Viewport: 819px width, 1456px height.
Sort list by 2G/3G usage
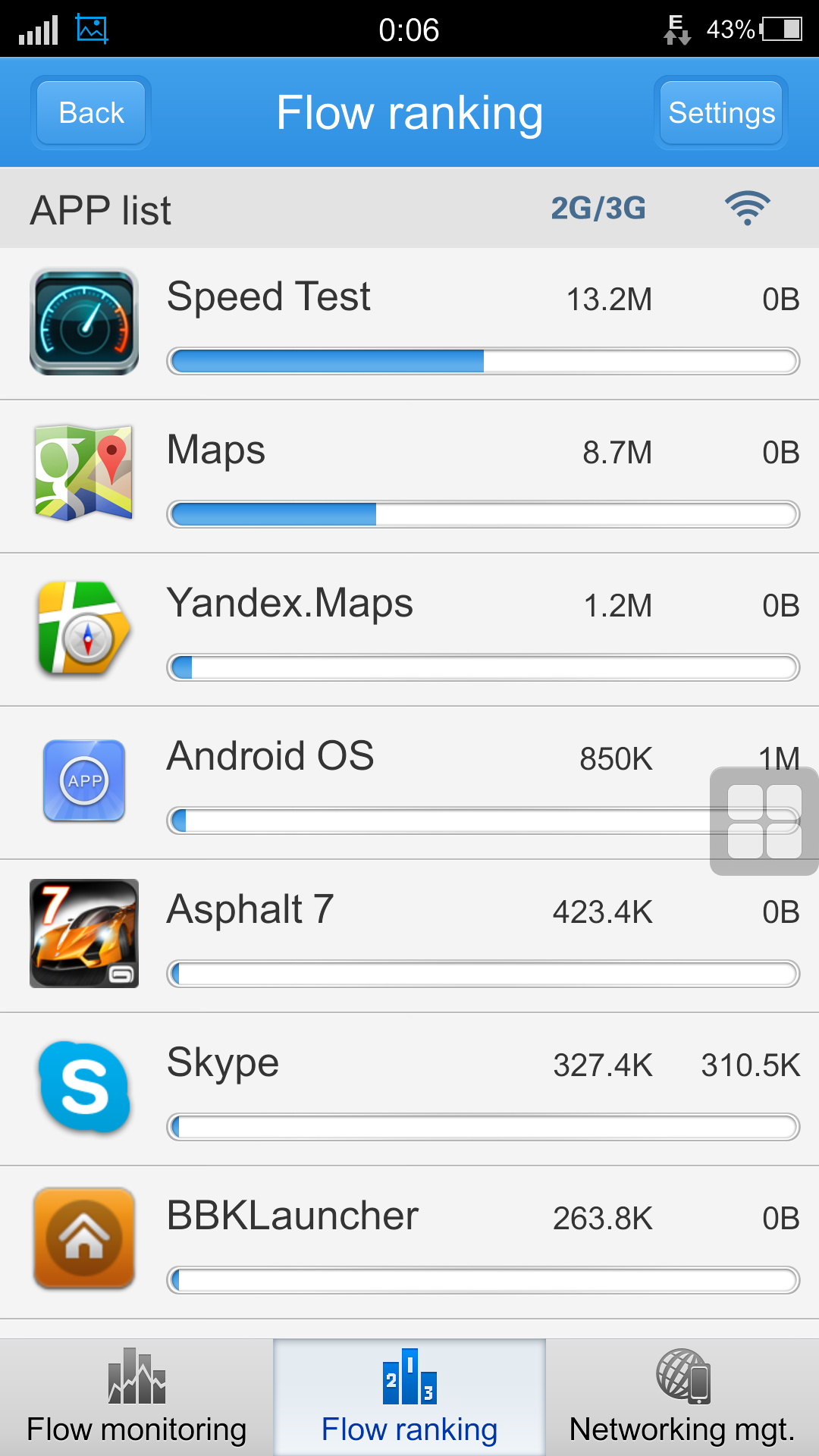(598, 209)
